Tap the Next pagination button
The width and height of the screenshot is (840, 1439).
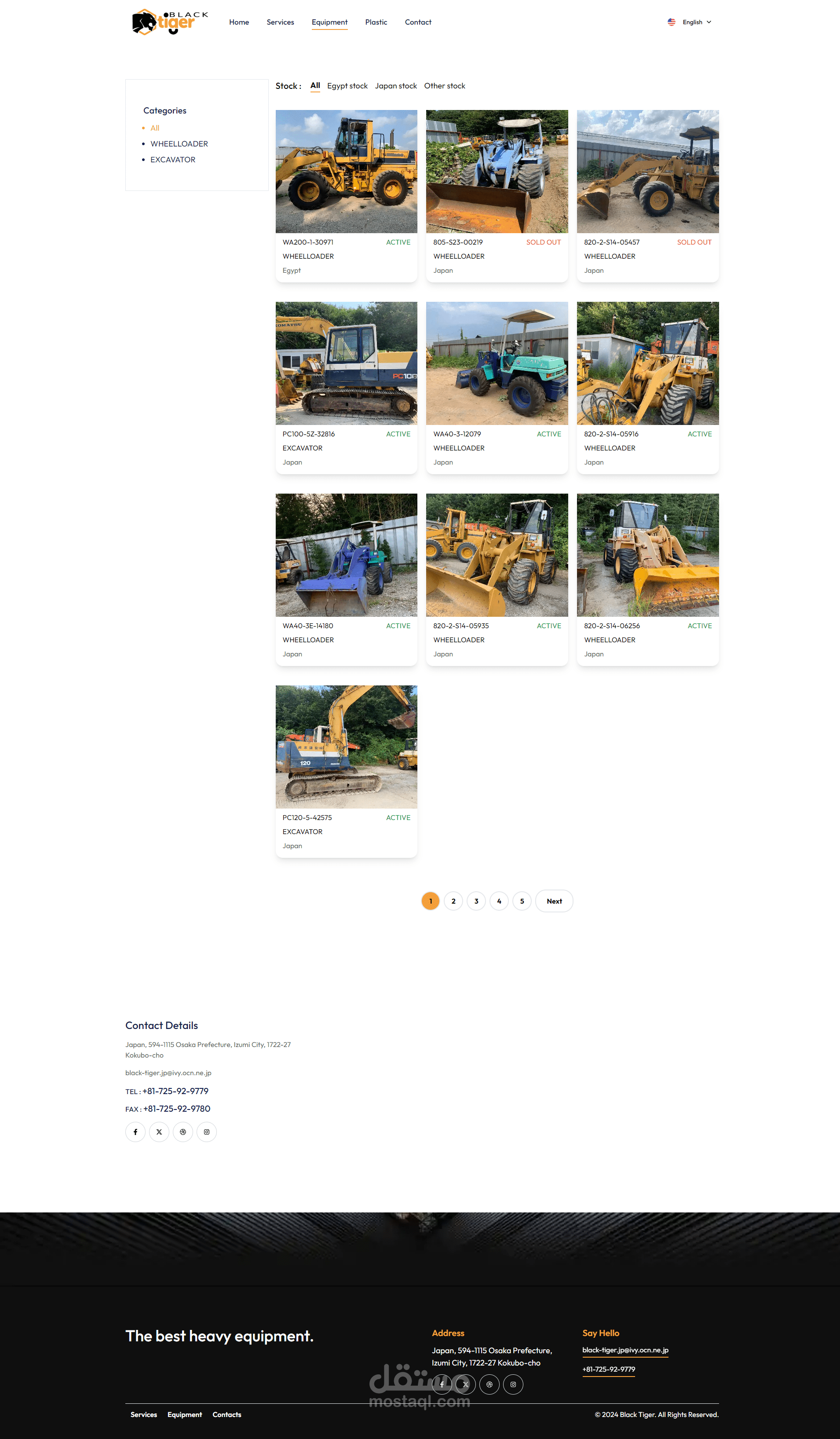click(x=554, y=901)
